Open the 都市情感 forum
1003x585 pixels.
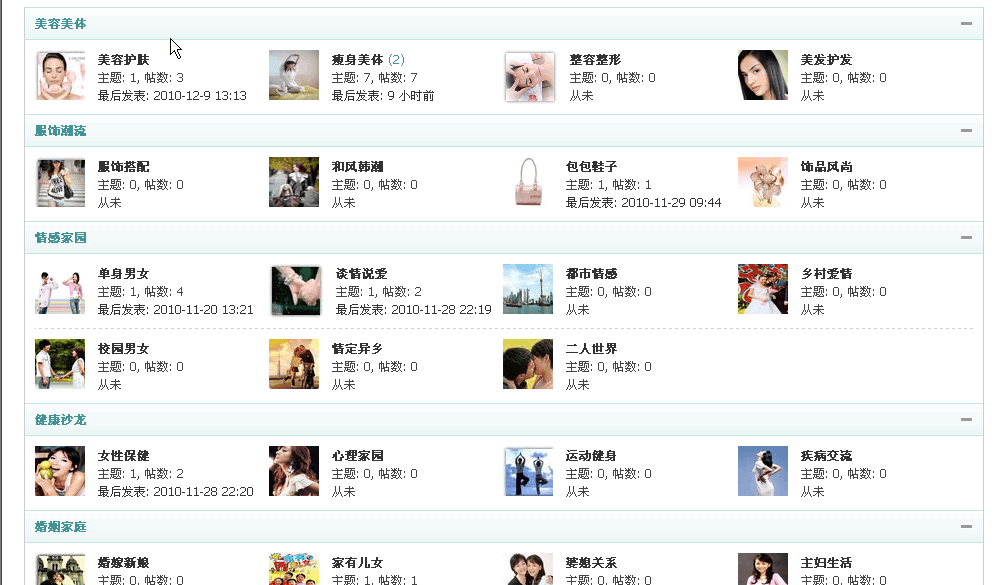click(591, 274)
